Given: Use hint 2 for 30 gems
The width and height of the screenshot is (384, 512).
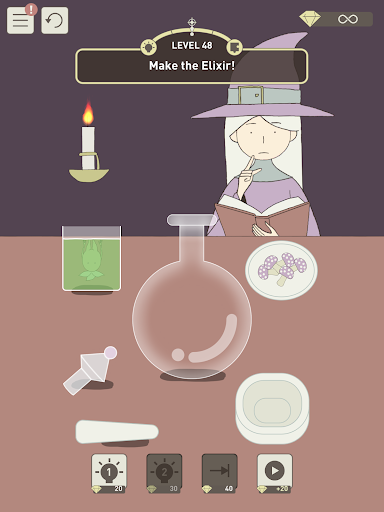Looking at the screenshot, I should (x=164, y=473).
